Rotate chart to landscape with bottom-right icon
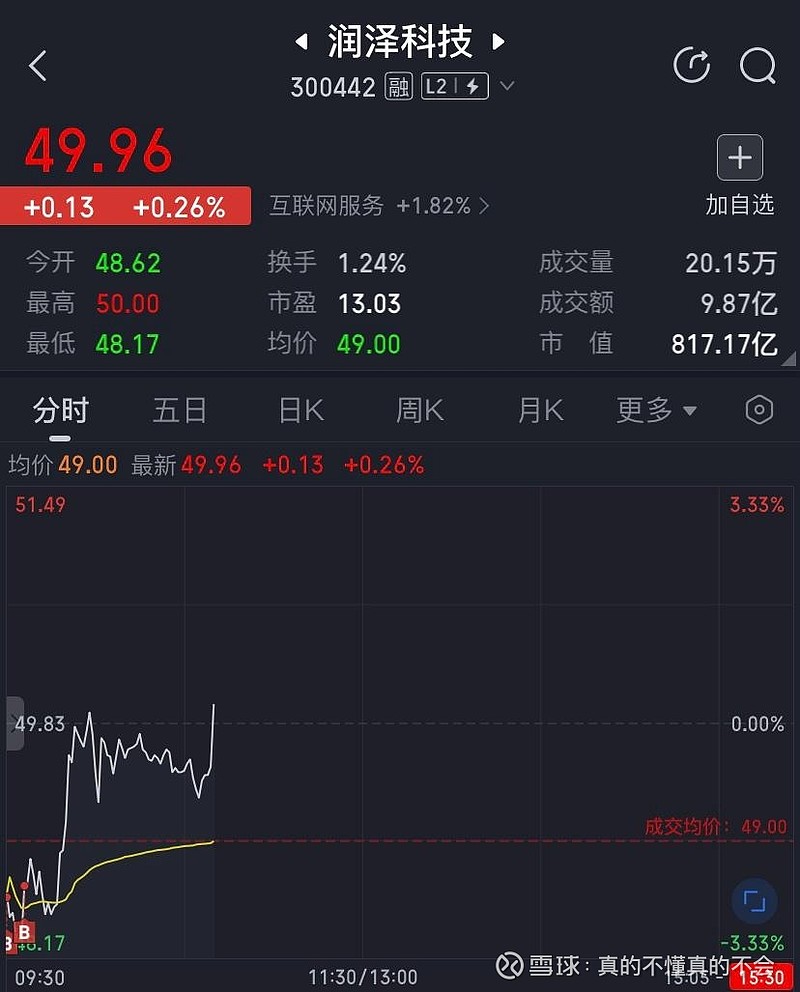The image size is (800, 992). pos(756,901)
